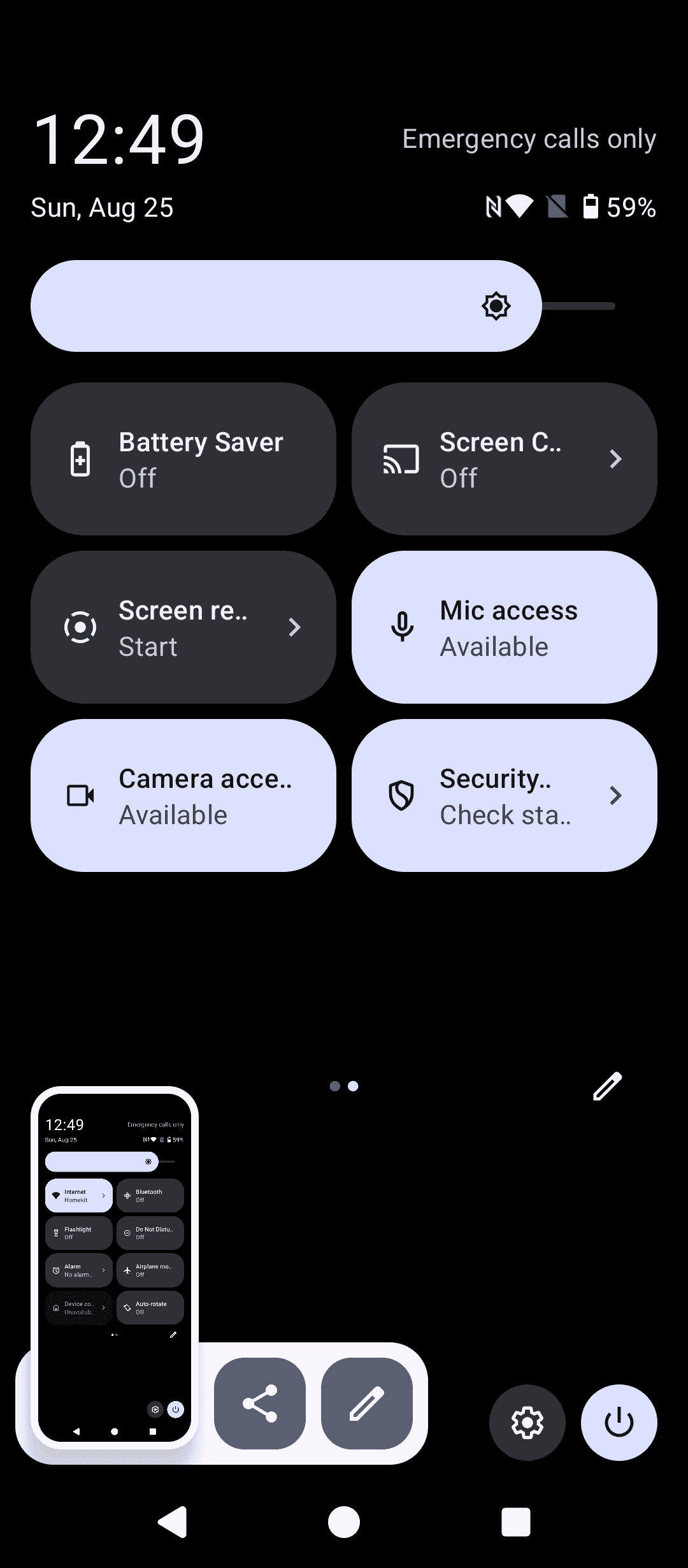Edit the captured screenshot

pyautogui.click(x=367, y=1404)
